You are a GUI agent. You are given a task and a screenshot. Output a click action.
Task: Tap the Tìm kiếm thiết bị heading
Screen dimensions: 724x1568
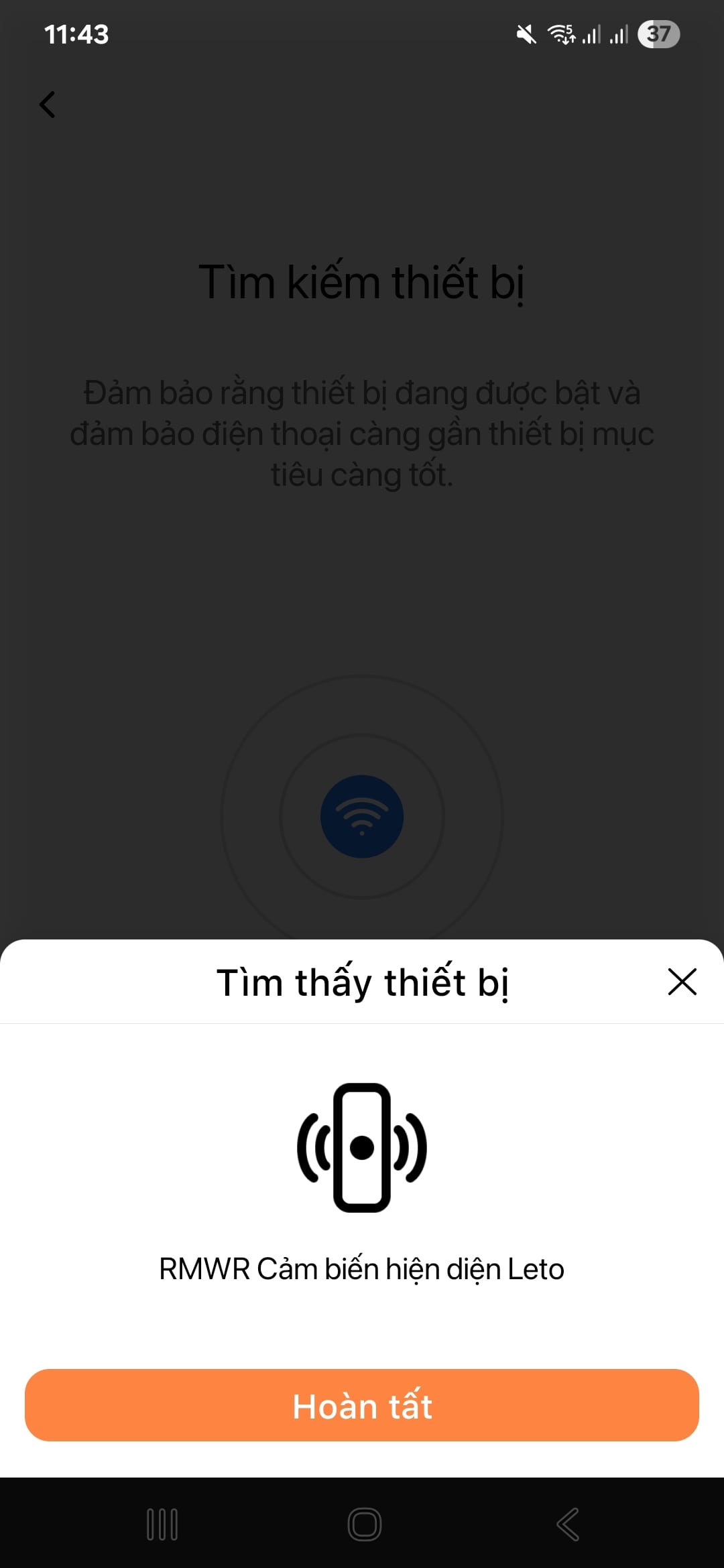(x=362, y=282)
